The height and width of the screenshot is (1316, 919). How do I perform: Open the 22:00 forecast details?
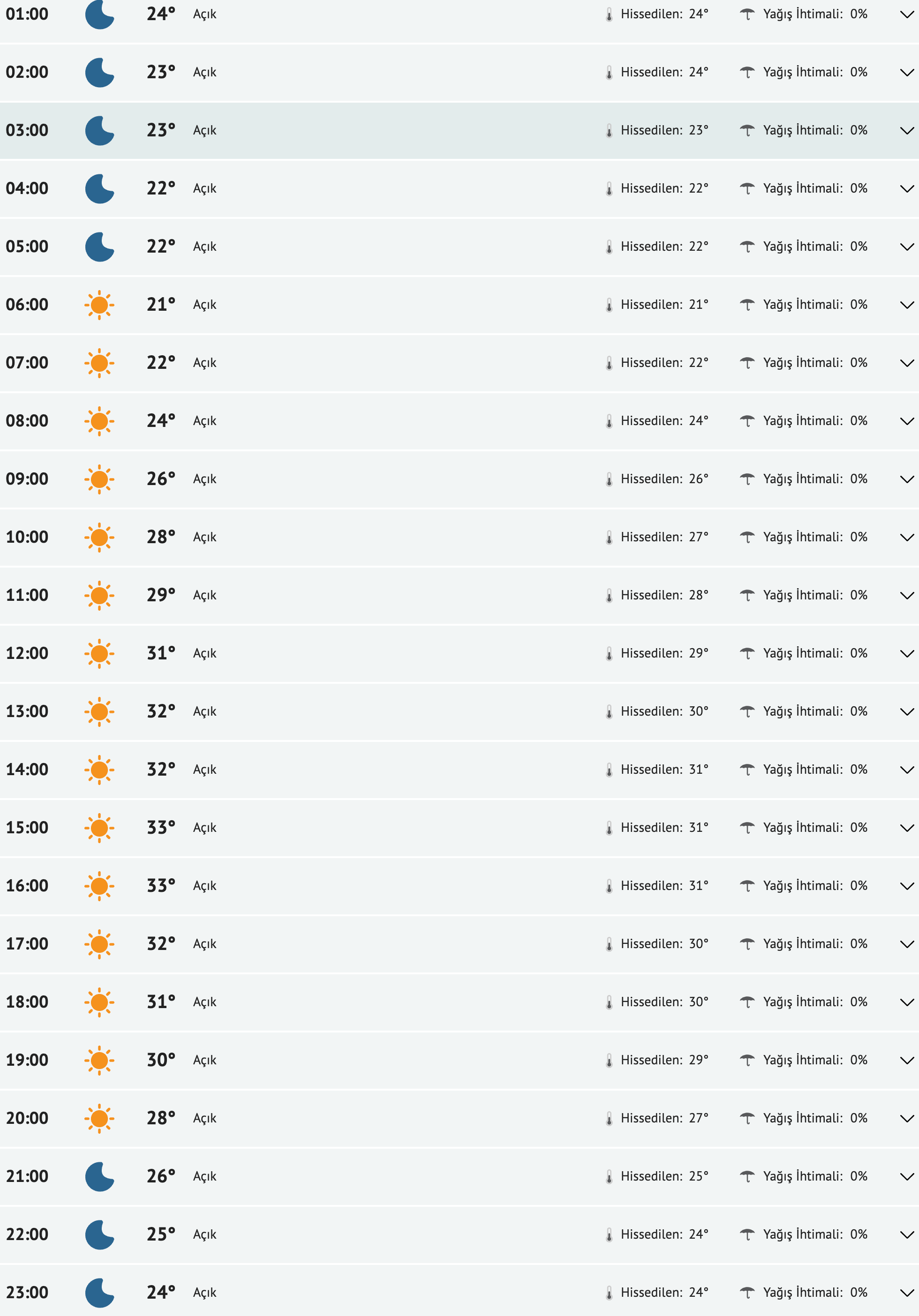click(x=906, y=1234)
